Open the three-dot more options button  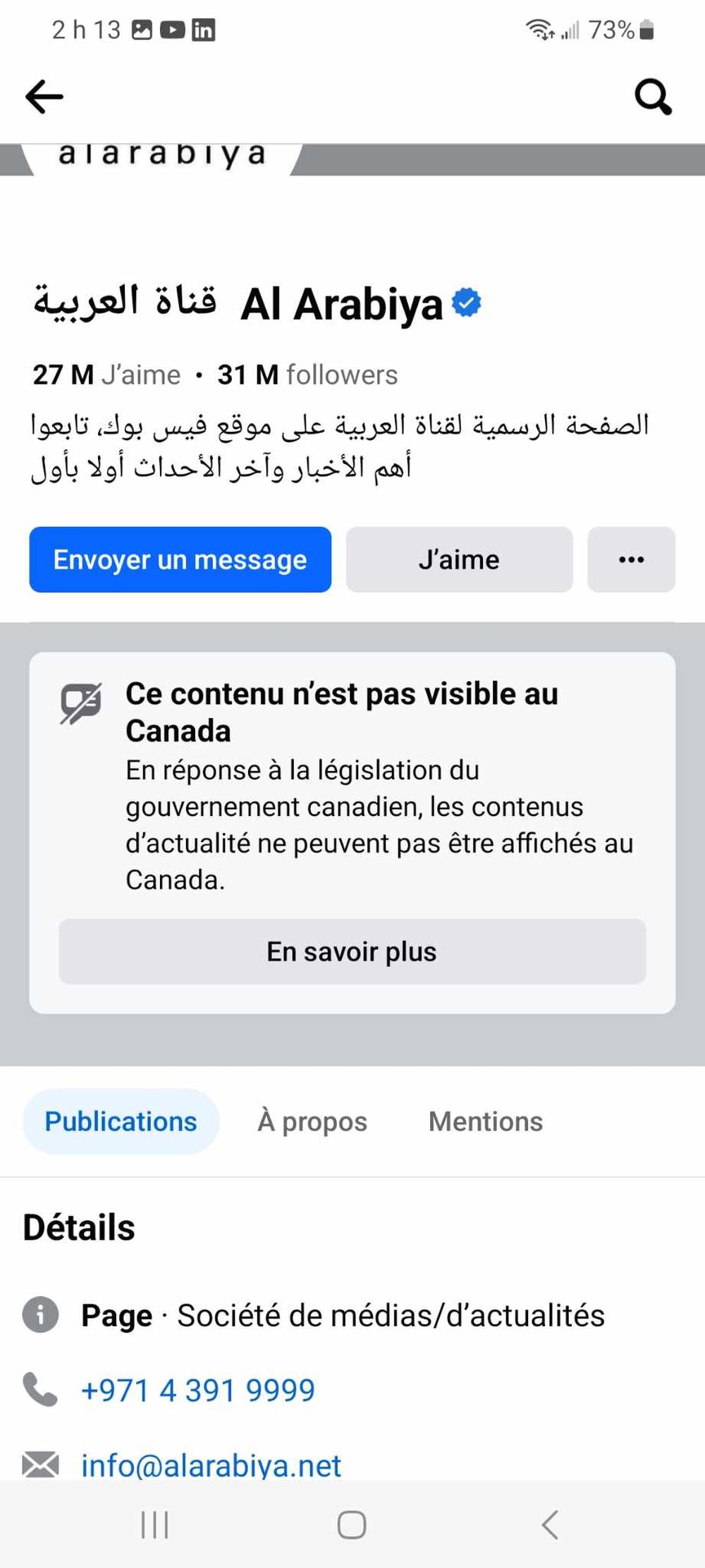pyautogui.click(x=631, y=559)
